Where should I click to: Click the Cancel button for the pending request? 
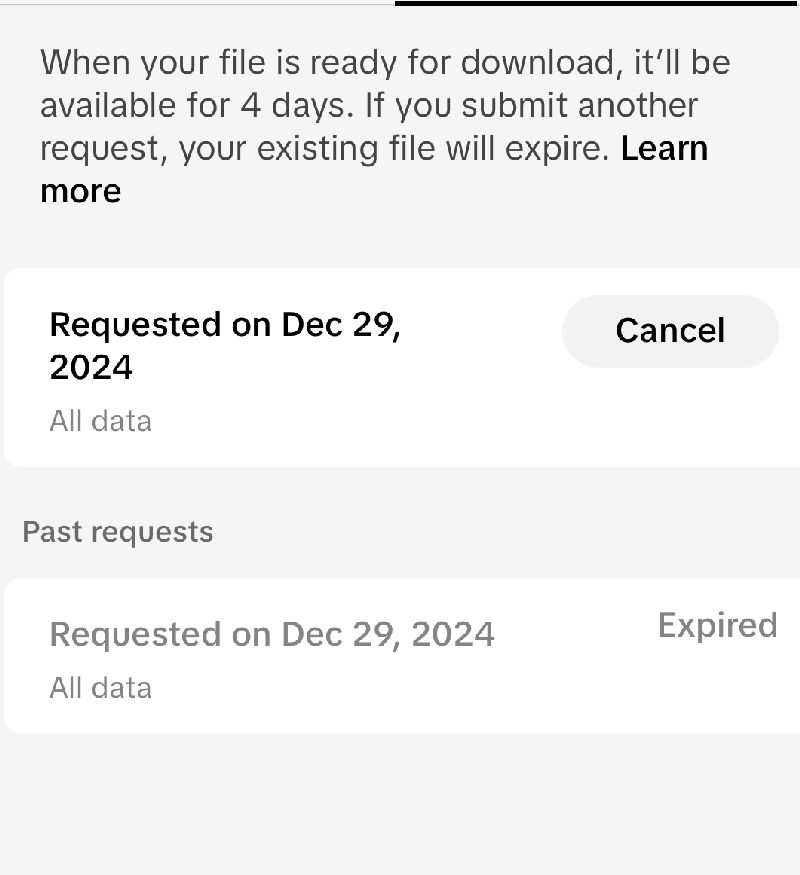tap(670, 331)
